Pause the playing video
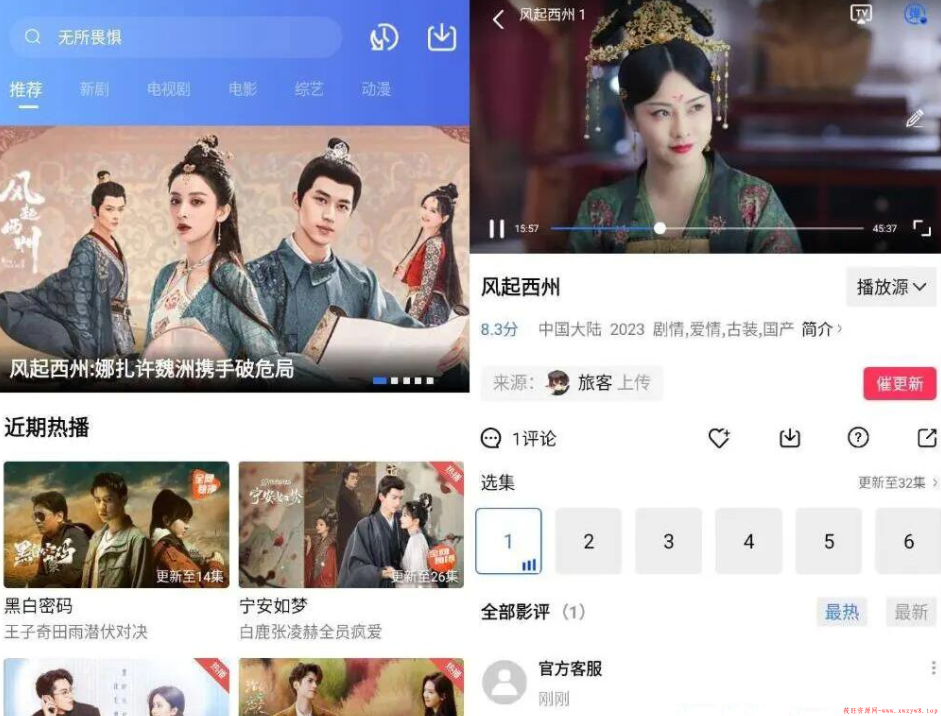 point(496,229)
